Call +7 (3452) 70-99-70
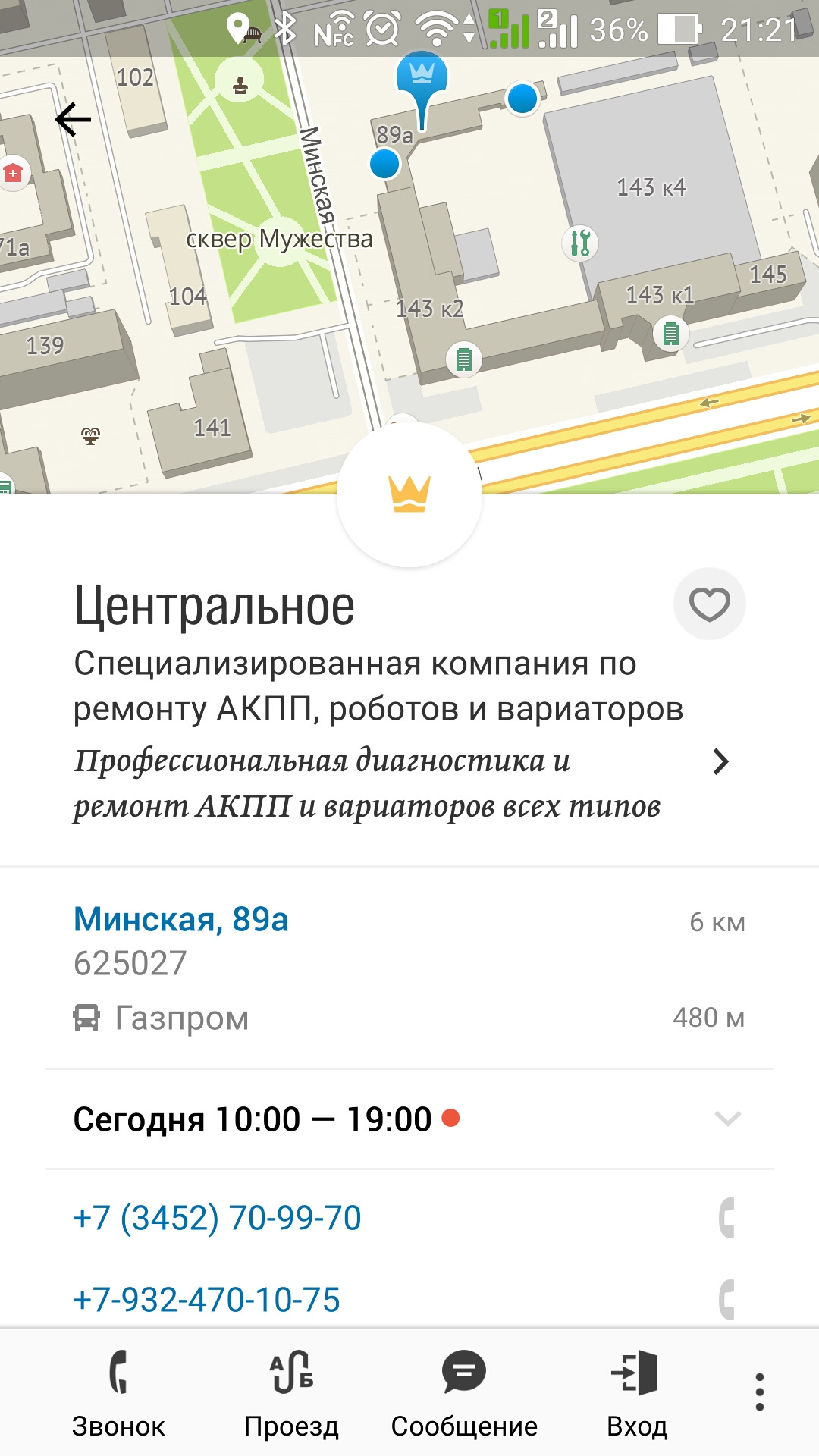819x1456 pixels. pos(218,1218)
